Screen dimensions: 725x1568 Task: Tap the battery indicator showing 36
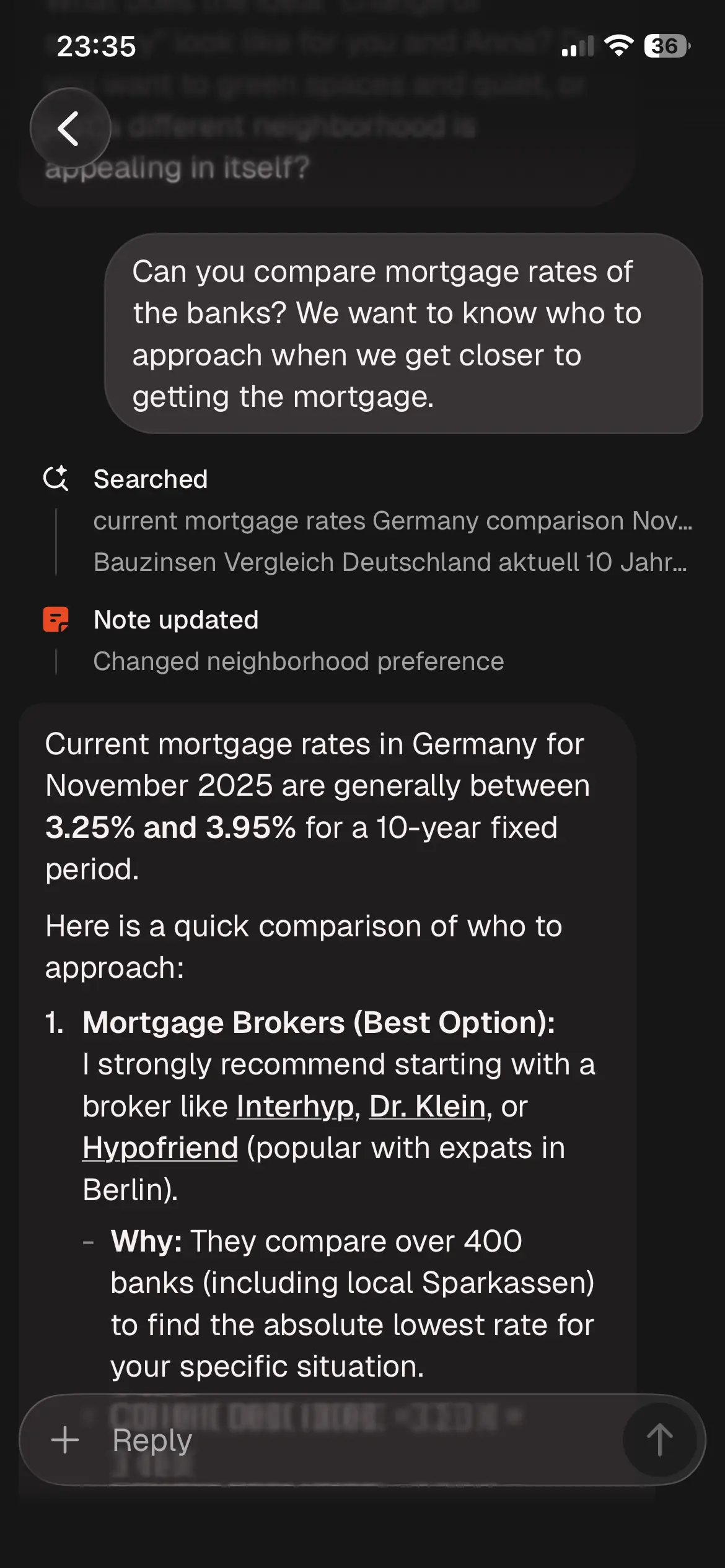click(x=666, y=45)
